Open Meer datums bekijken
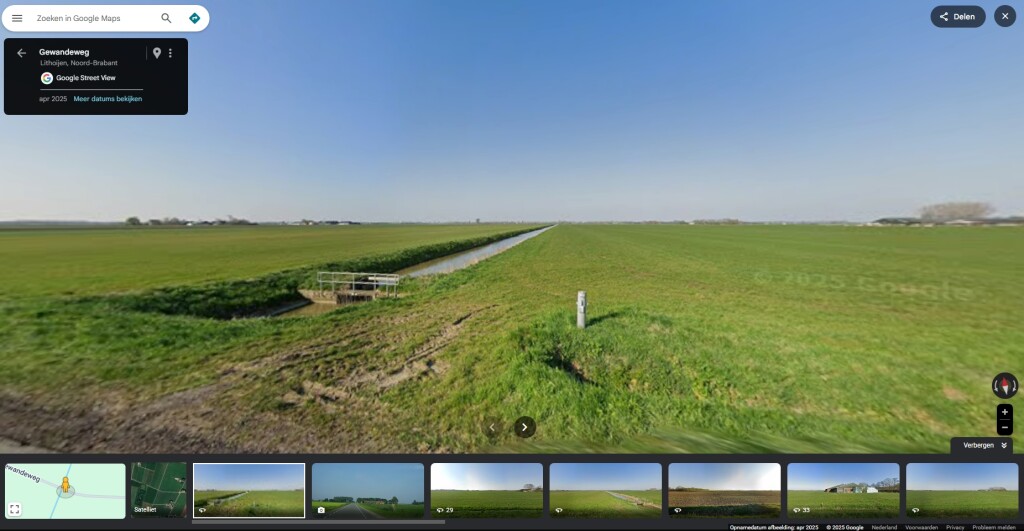 coord(108,99)
